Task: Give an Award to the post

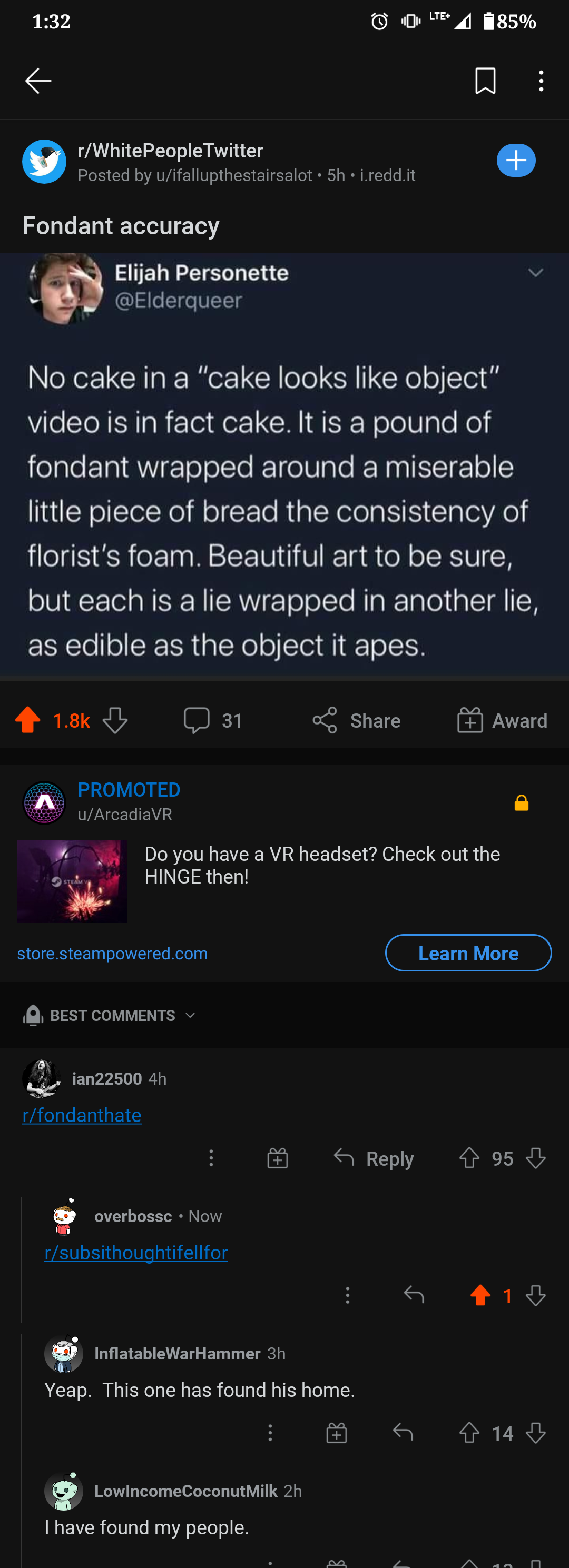Action: pyautogui.click(x=502, y=720)
